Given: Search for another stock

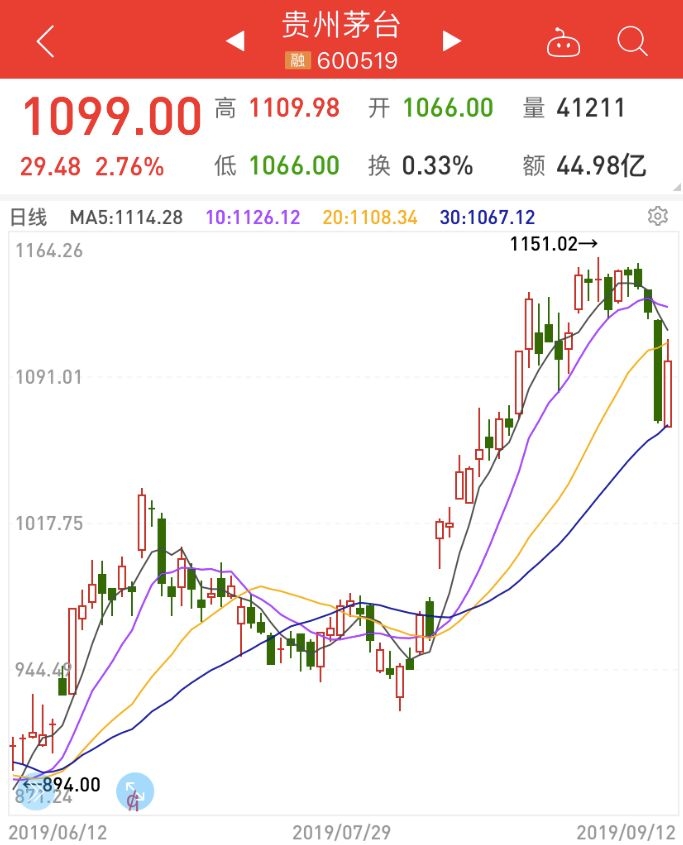Looking at the screenshot, I should [632, 41].
